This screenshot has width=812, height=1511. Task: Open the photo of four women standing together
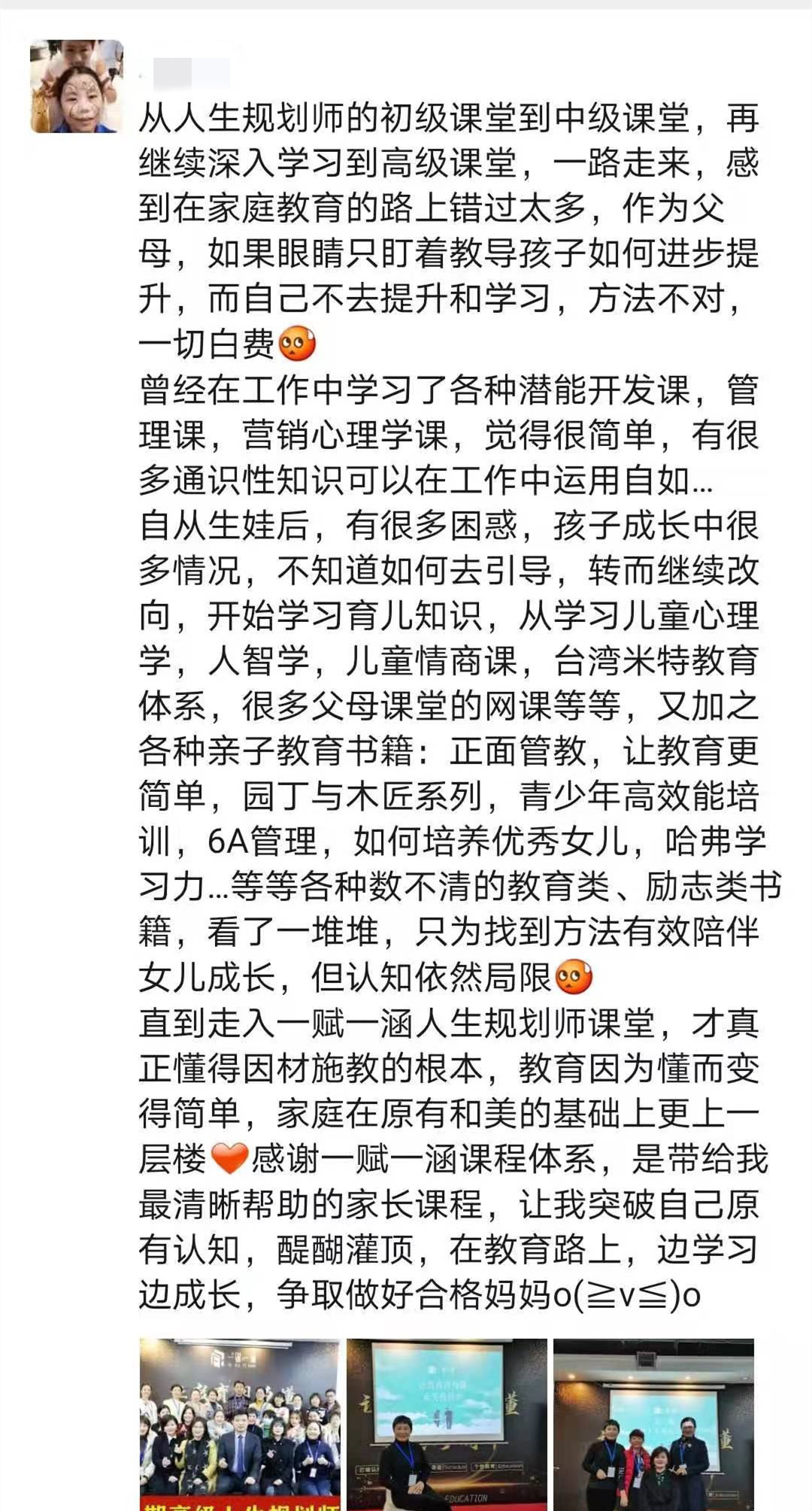click(x=653, y=1424)
